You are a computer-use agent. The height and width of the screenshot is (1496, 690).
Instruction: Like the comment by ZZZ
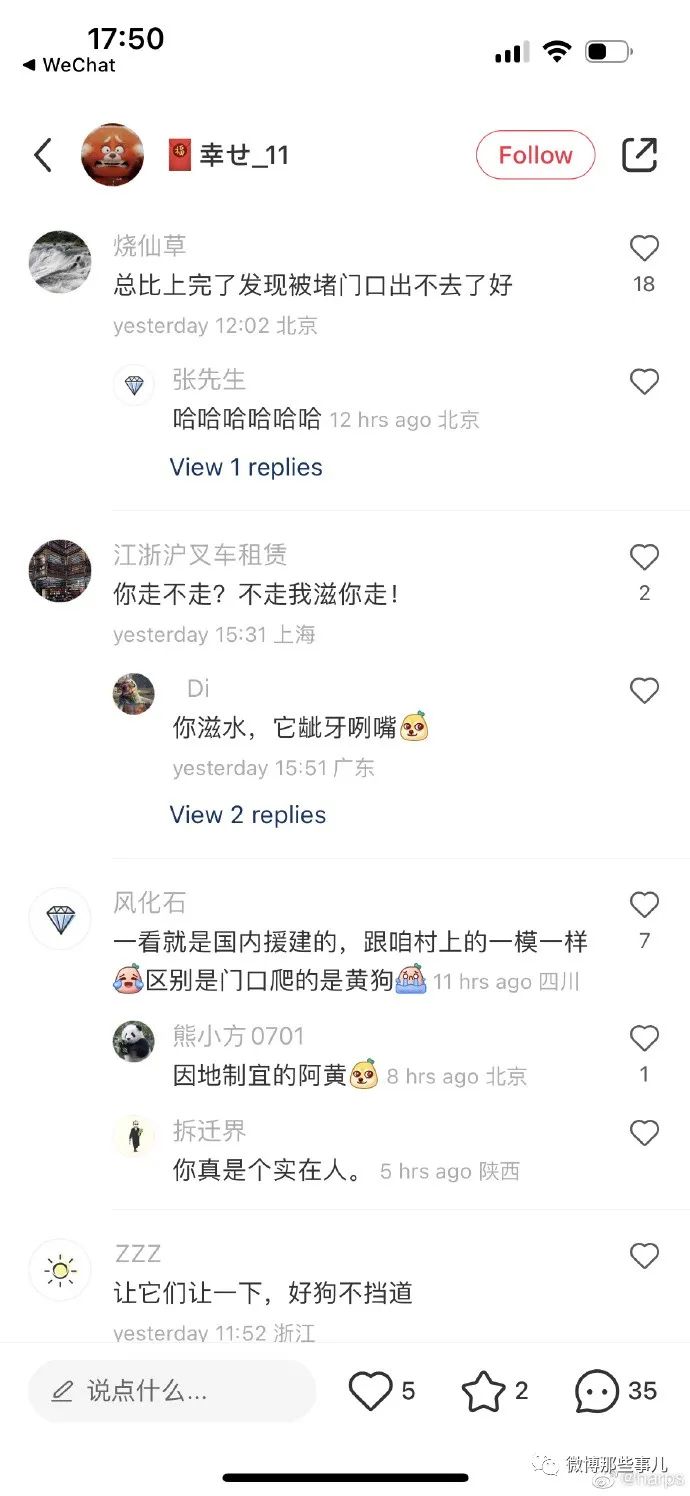point(644,1256)
